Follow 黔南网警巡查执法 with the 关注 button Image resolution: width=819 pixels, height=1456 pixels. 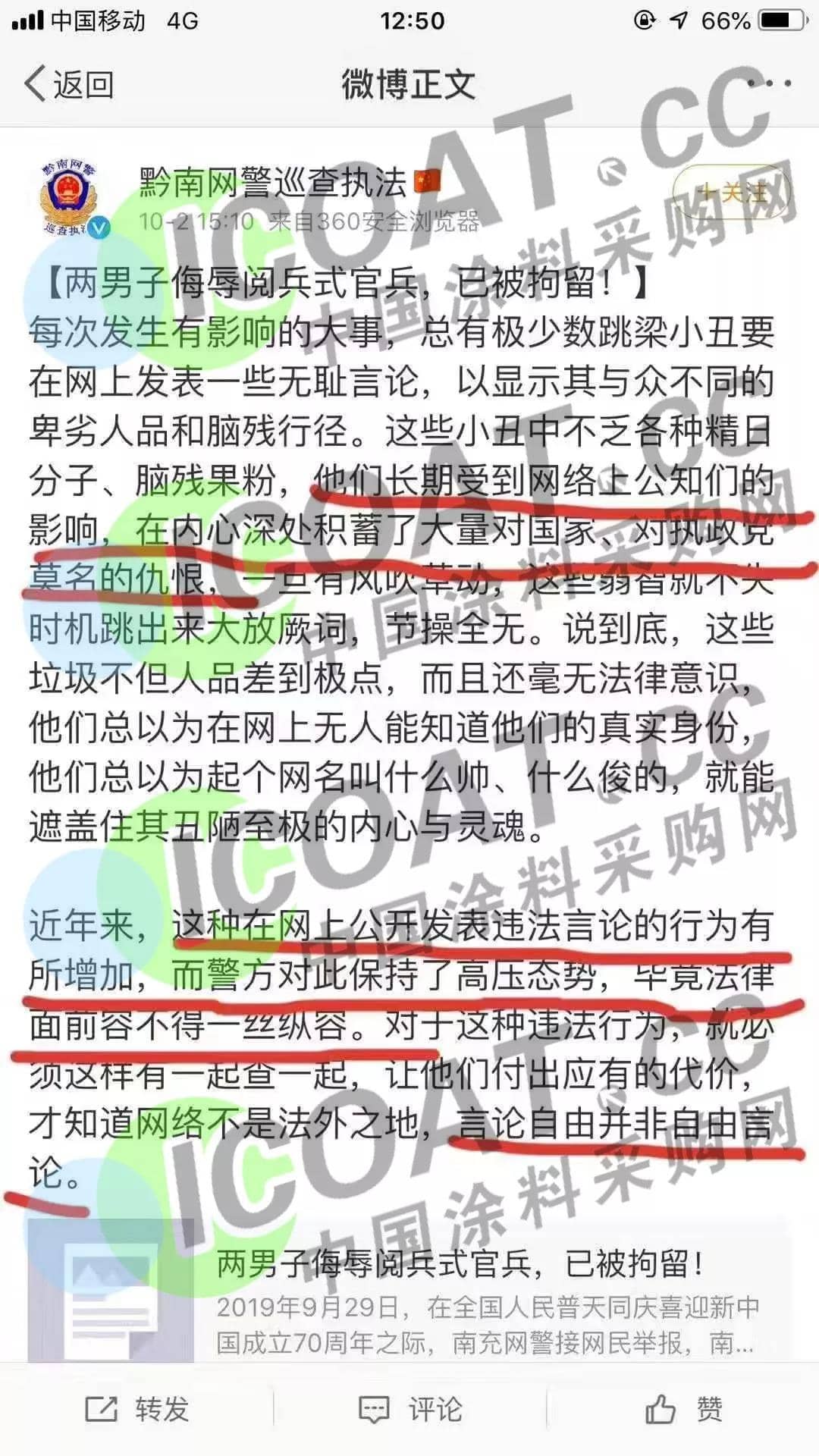tap(733, 193)
